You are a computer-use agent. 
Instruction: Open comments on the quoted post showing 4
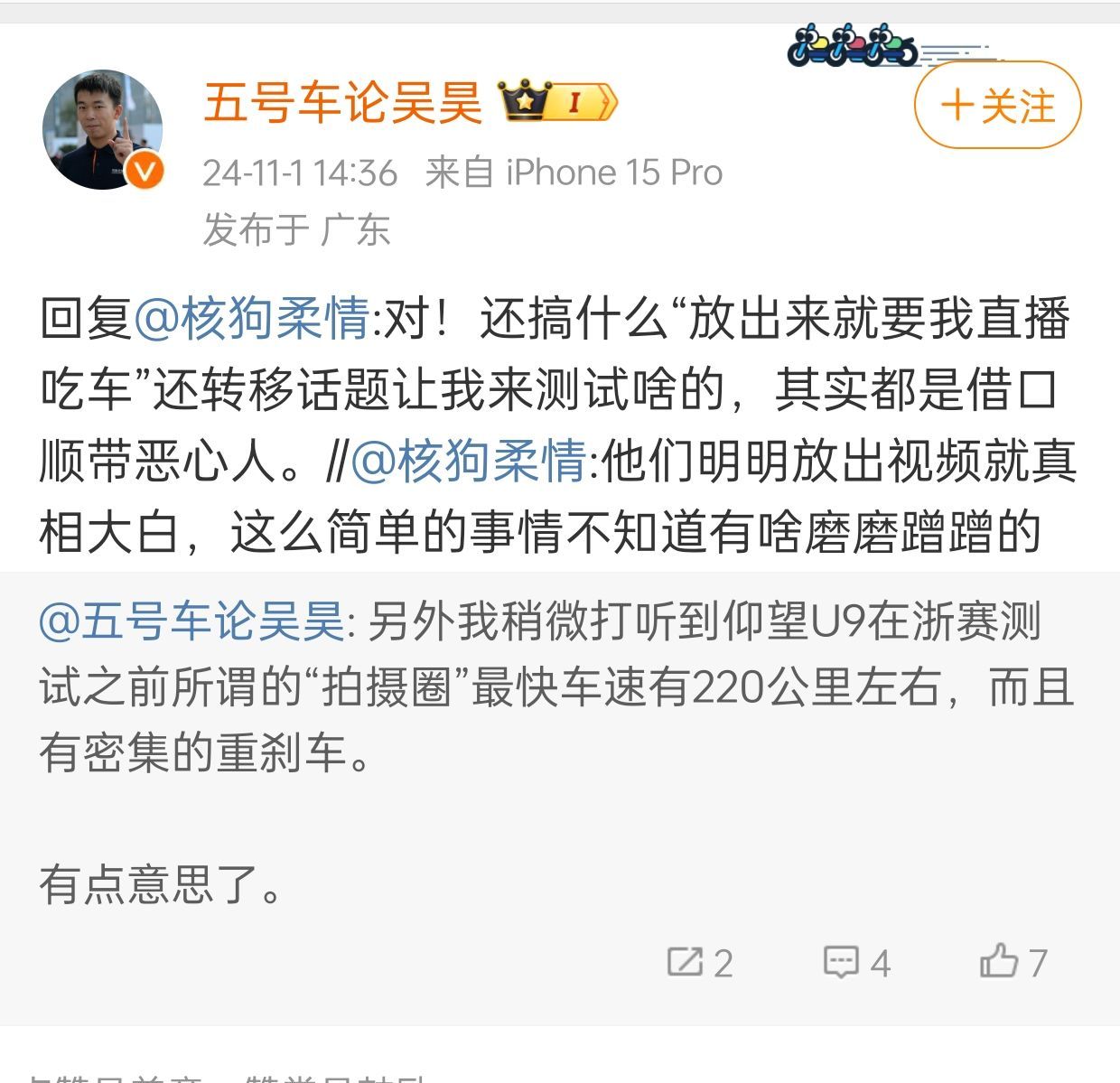point(856,963)
